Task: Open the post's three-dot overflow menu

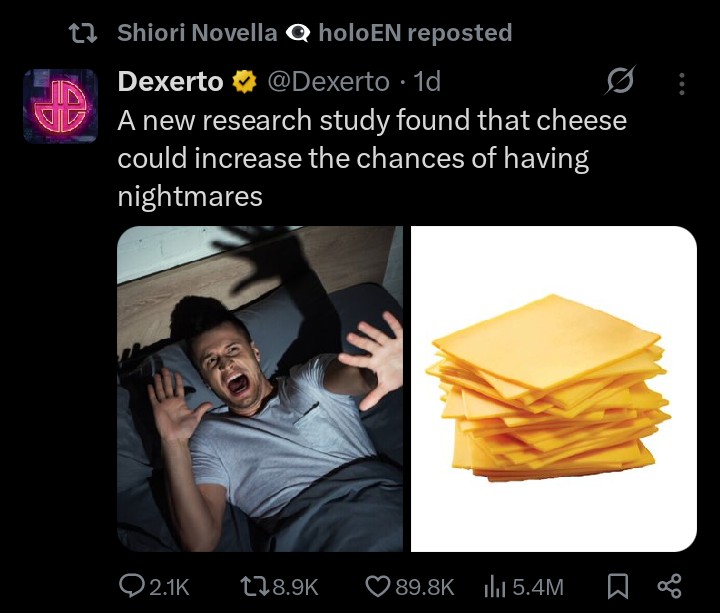Action: pos(683,83)
